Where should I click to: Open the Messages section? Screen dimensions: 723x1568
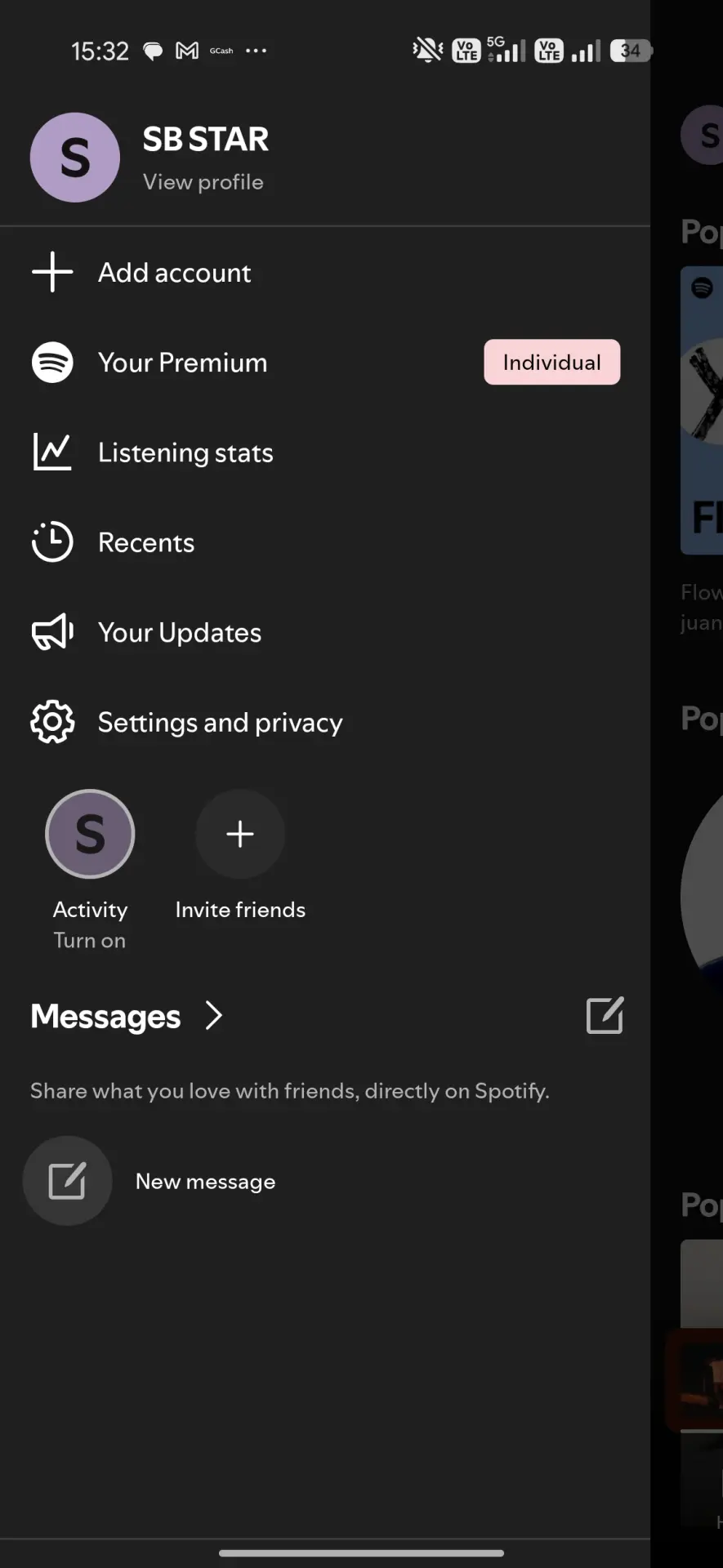pyautogui.click(x=127, y=1016)
